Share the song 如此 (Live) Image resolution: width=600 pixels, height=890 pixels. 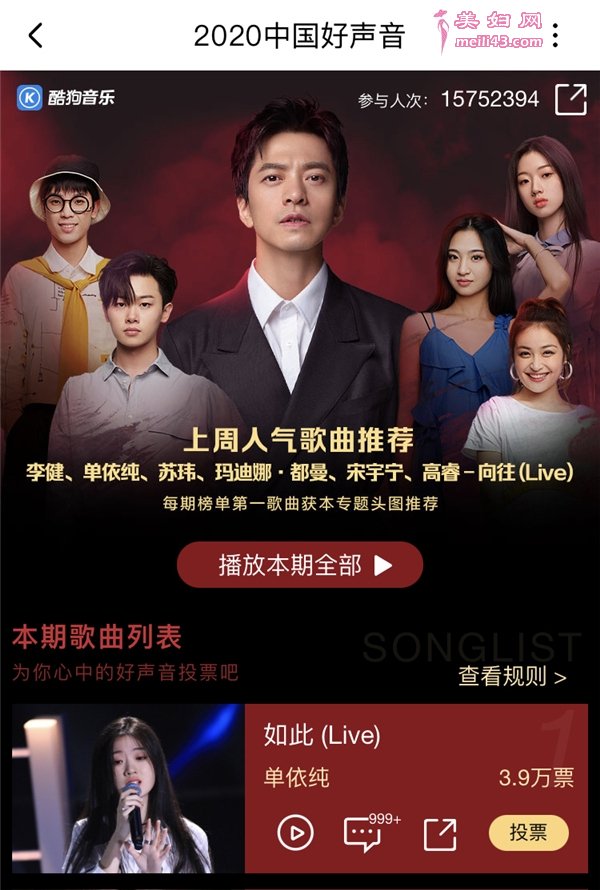coord(440,833)
